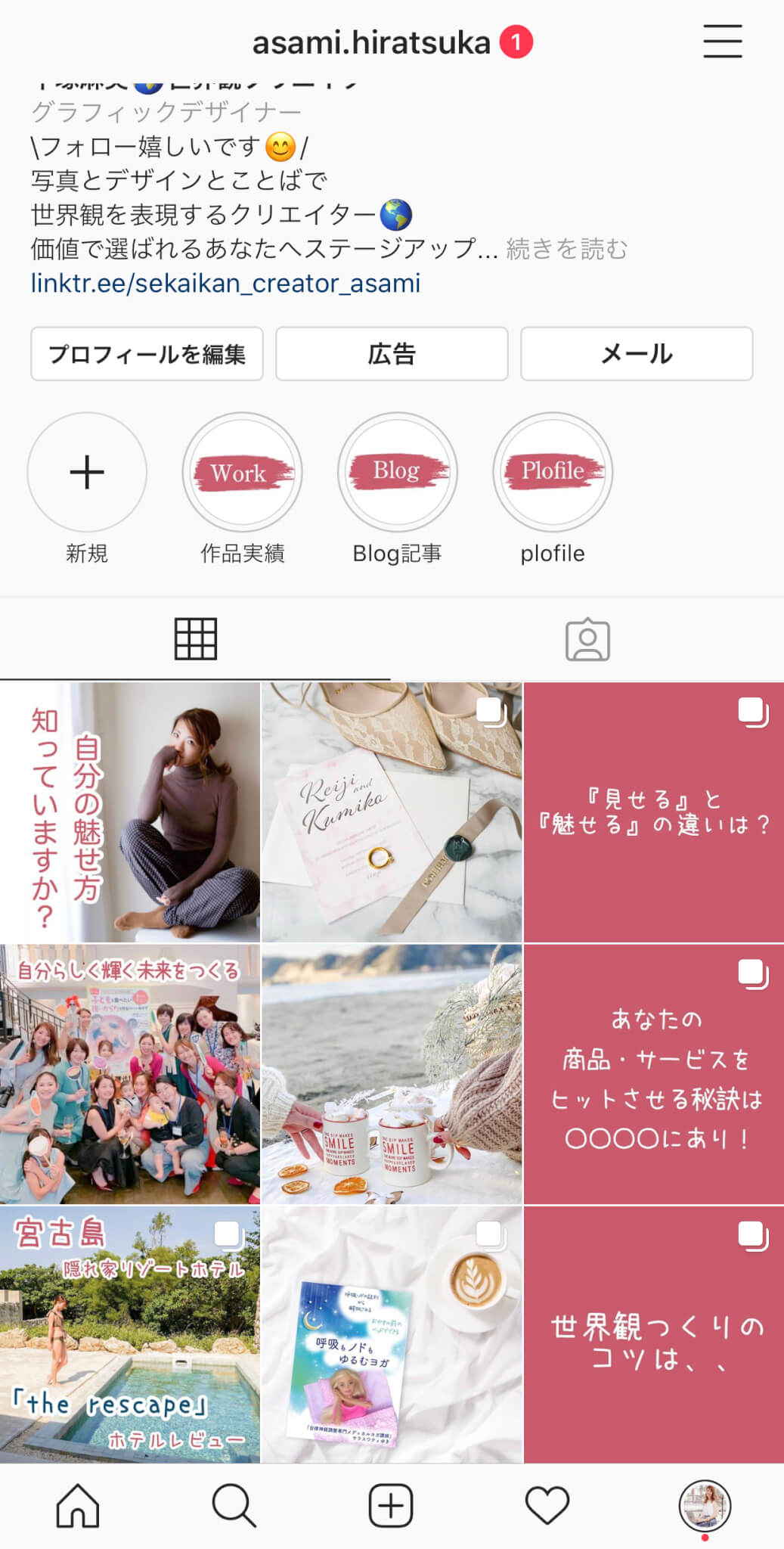Tap プロフィールを編集 button
Screen dimensions: 784x1549
pyautogui.click(x=147, y=354)
